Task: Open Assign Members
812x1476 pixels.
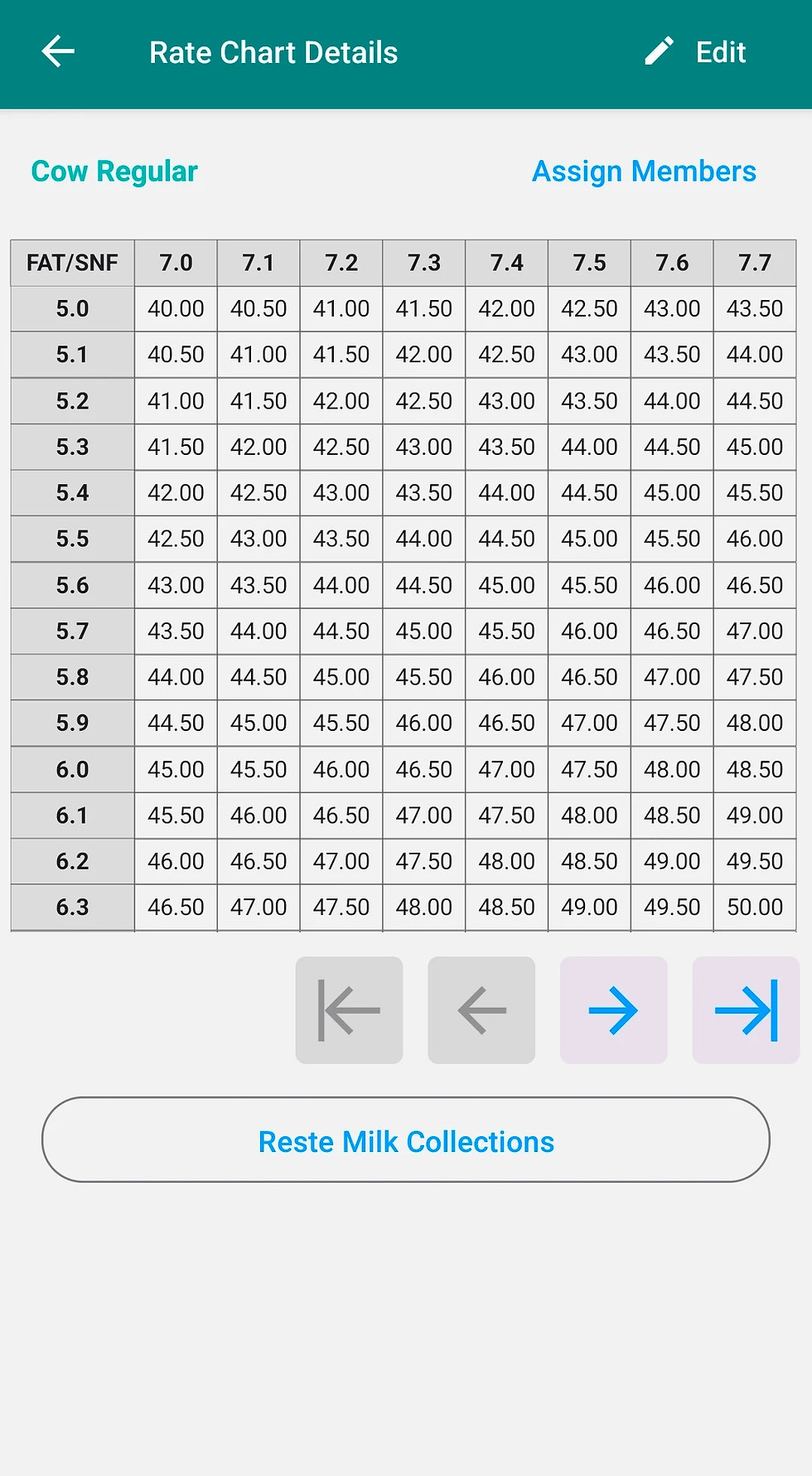Action: pyautogui.click(x=644, y=172)
